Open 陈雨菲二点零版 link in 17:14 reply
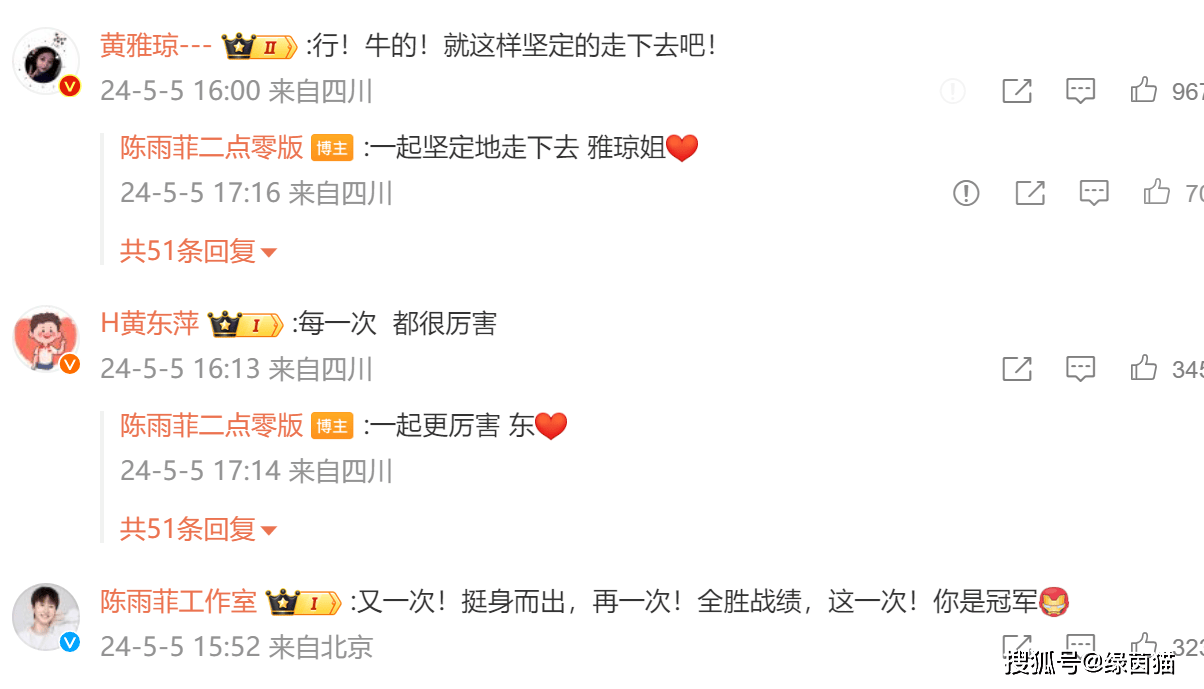1204x689 pixels. click(211, 425)
